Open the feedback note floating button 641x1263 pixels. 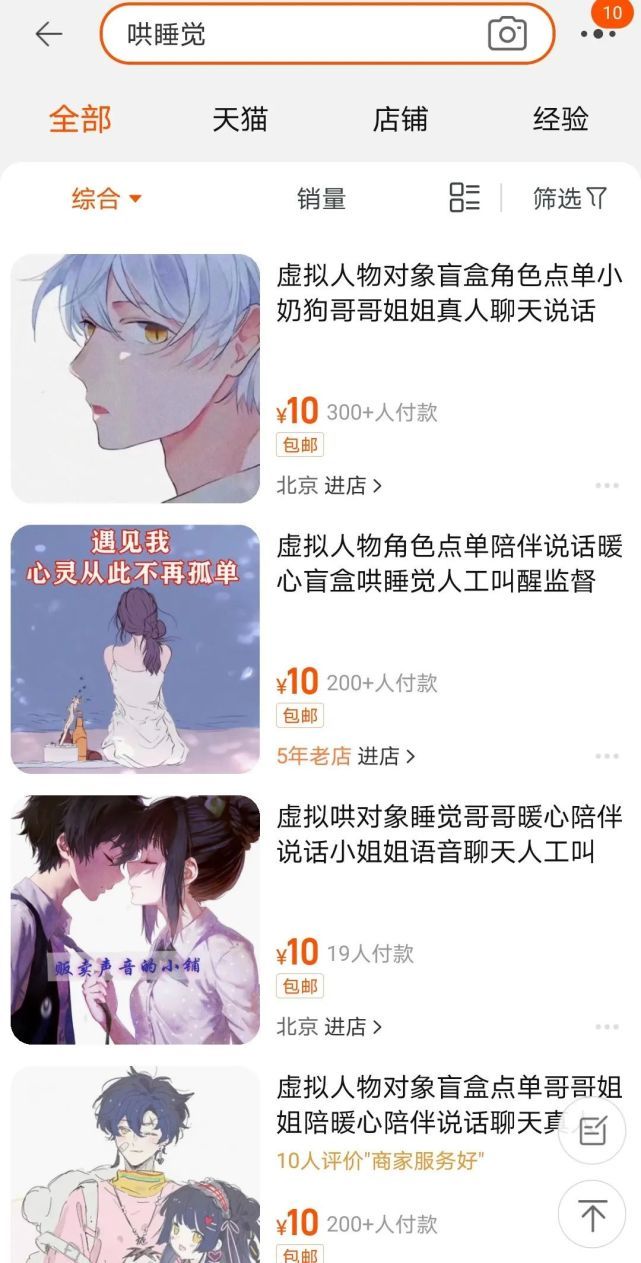tap(592, 1130)
